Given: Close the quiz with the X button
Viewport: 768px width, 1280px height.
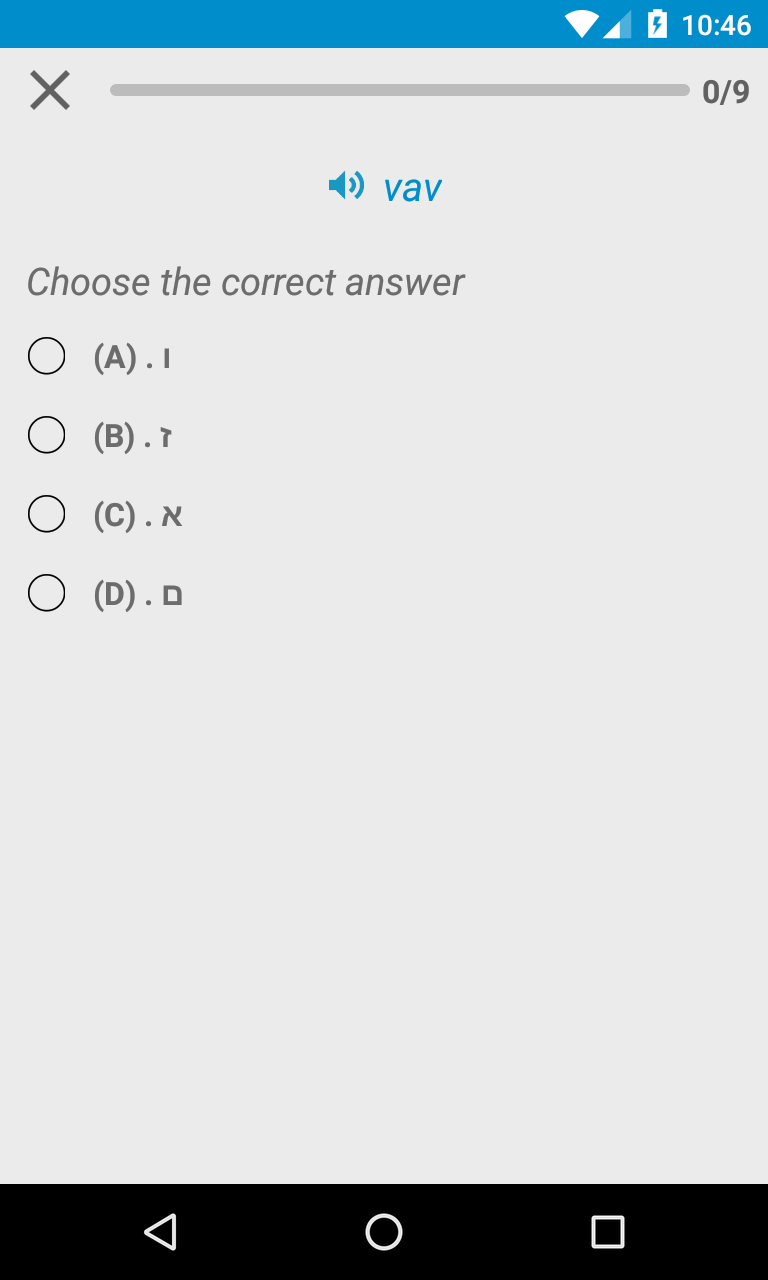Looking at the screenshot, I should [x=49, y=91].
